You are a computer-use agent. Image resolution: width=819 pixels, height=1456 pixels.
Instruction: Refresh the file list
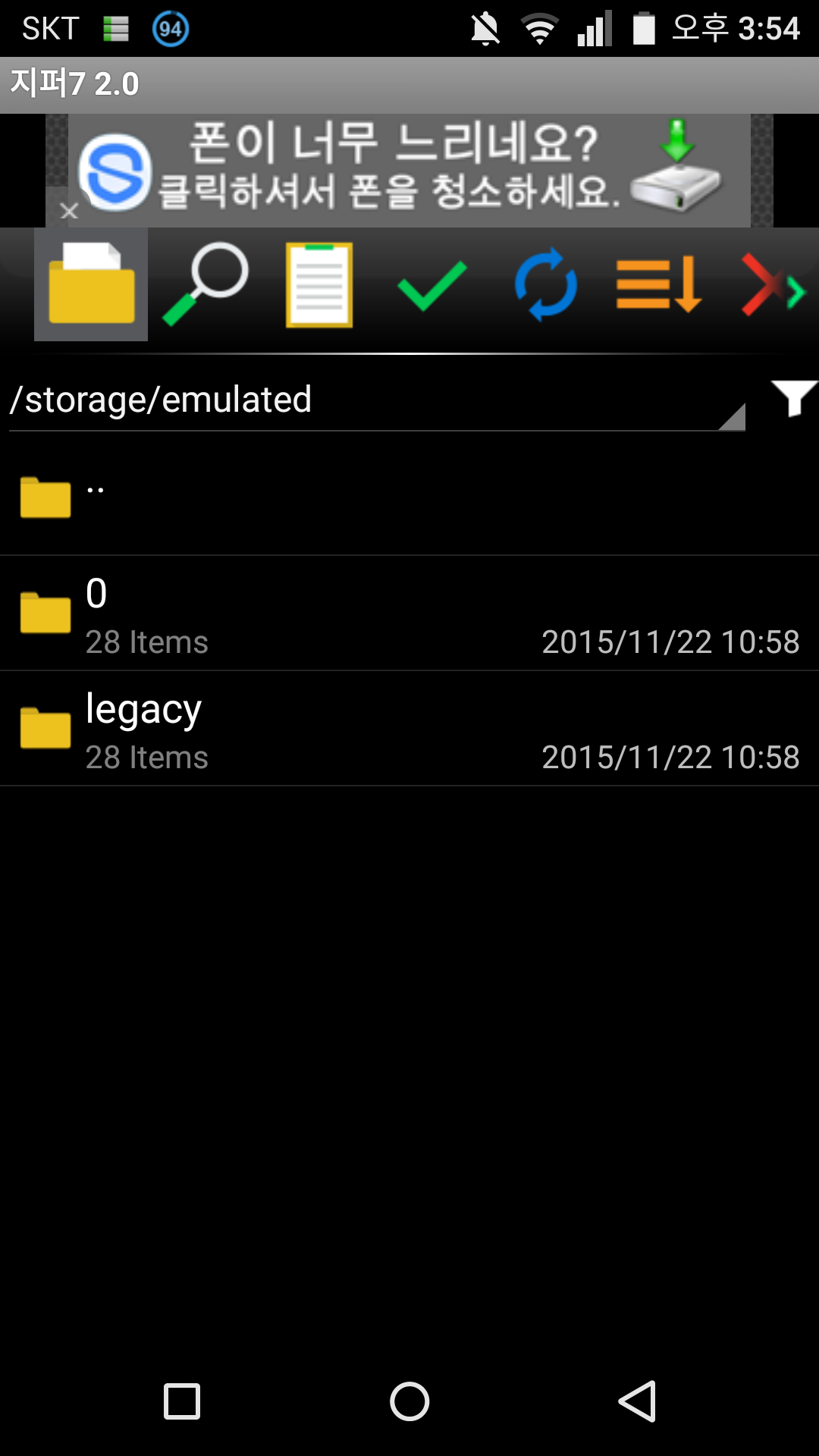(x=546, y=284)
